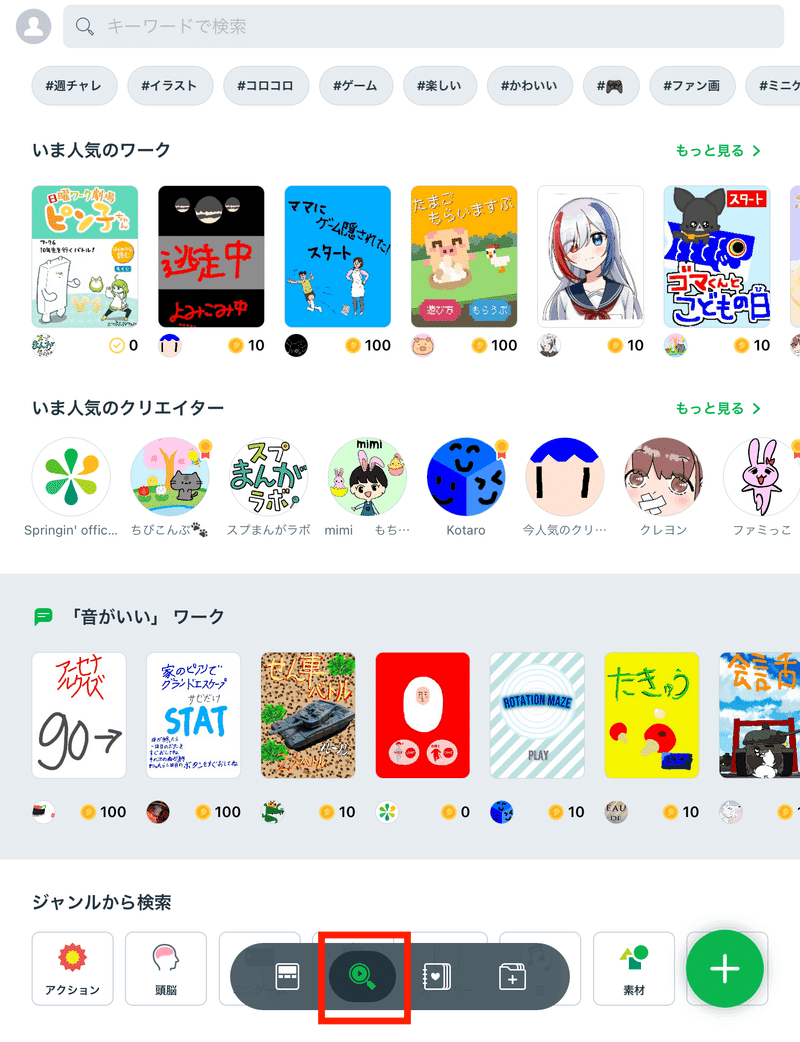Open the ゴマくんとこどもの日 work
The image size is (800, 1042).
pyautogui.click(x=716, y=256)
